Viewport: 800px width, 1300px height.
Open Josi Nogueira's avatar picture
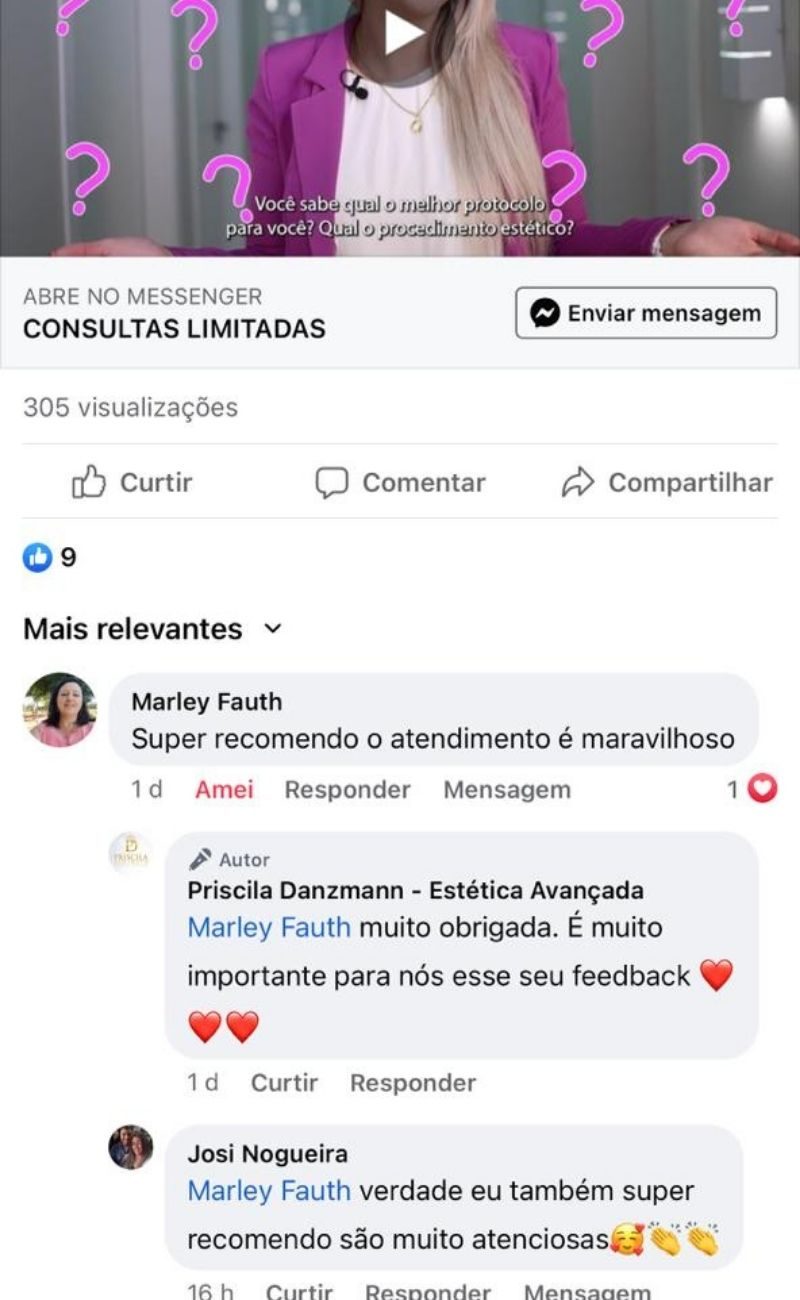131,1147
